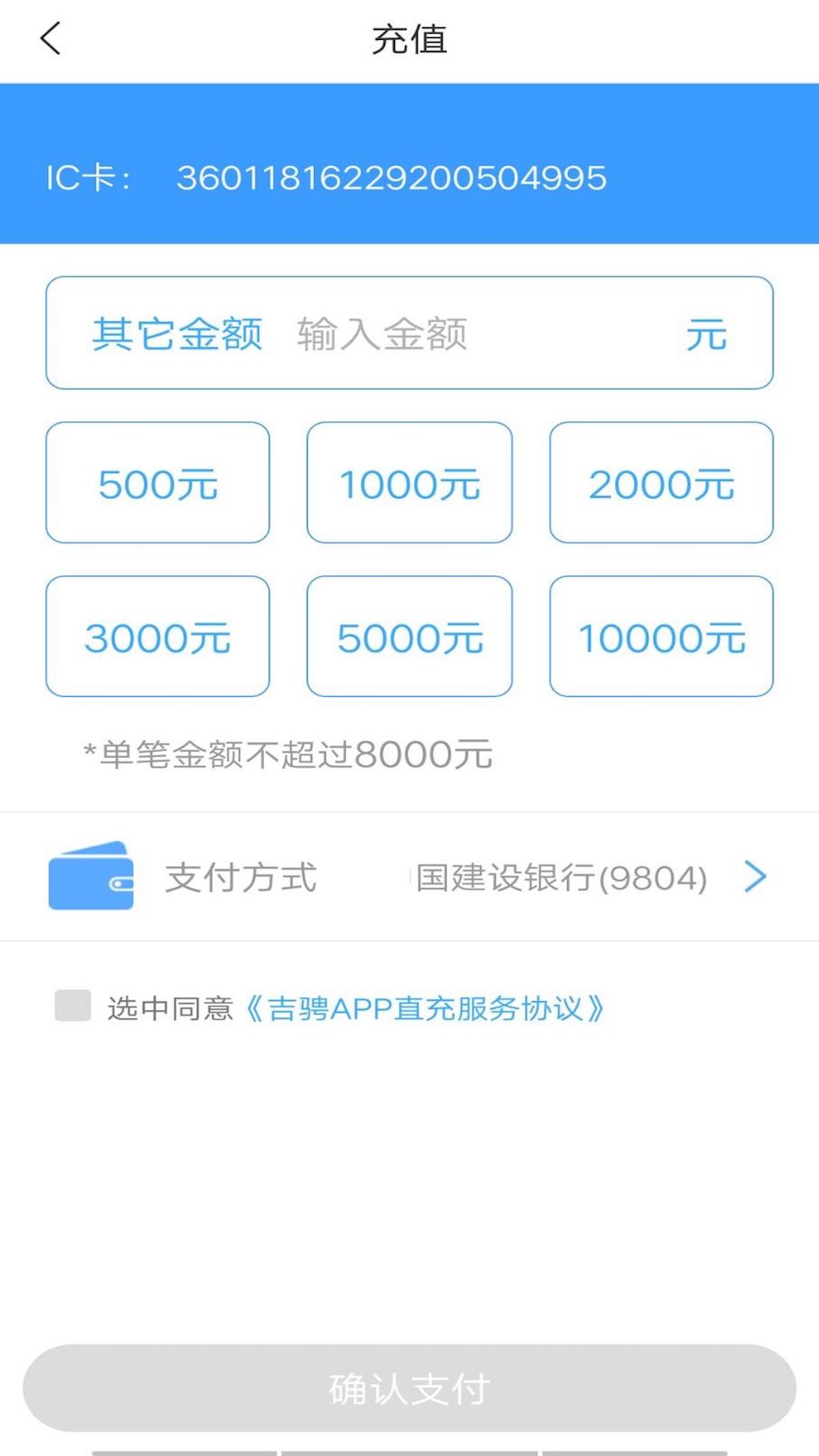Choose the 5000元 amount button

coord(409,637)
